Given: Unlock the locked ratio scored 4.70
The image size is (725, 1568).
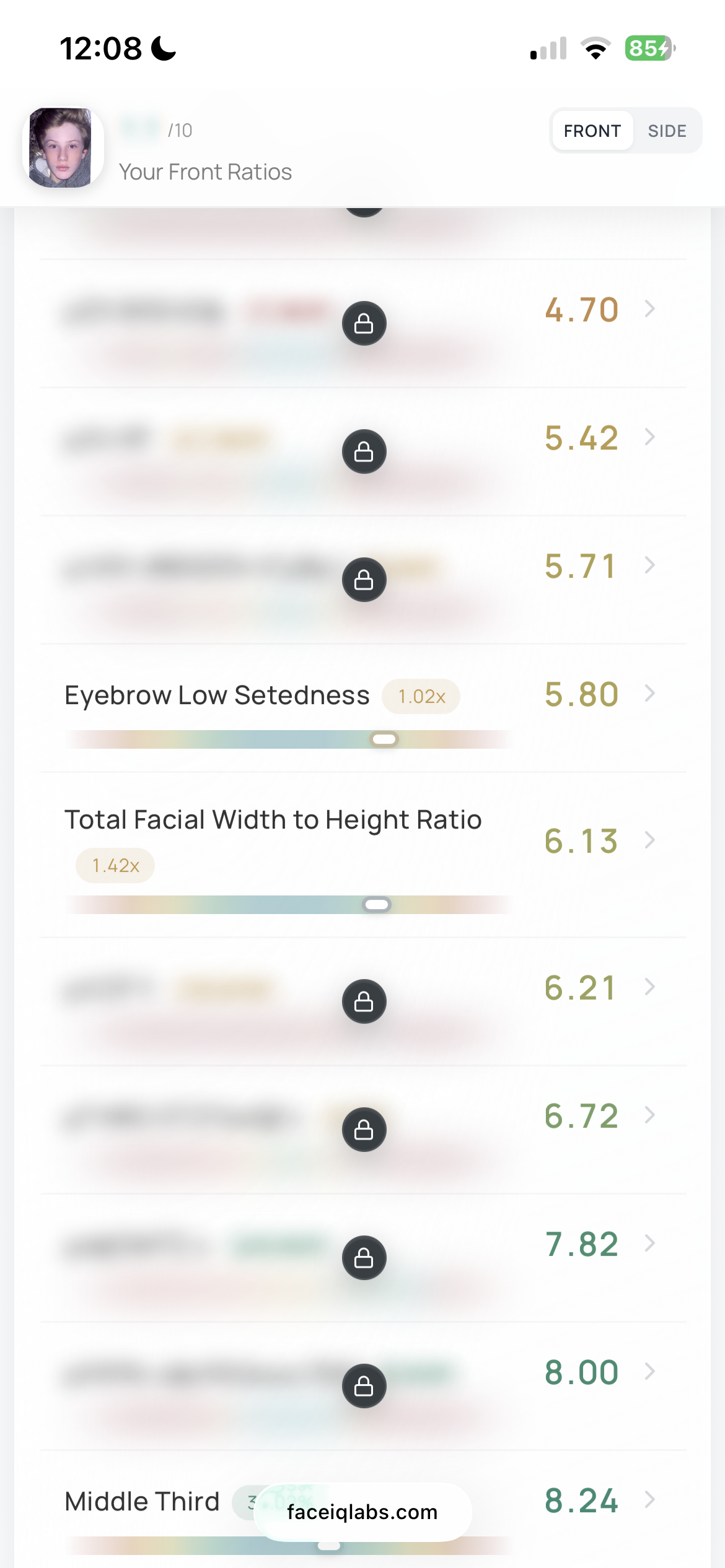Looking at the screenshot, I should tap(364, 323).
